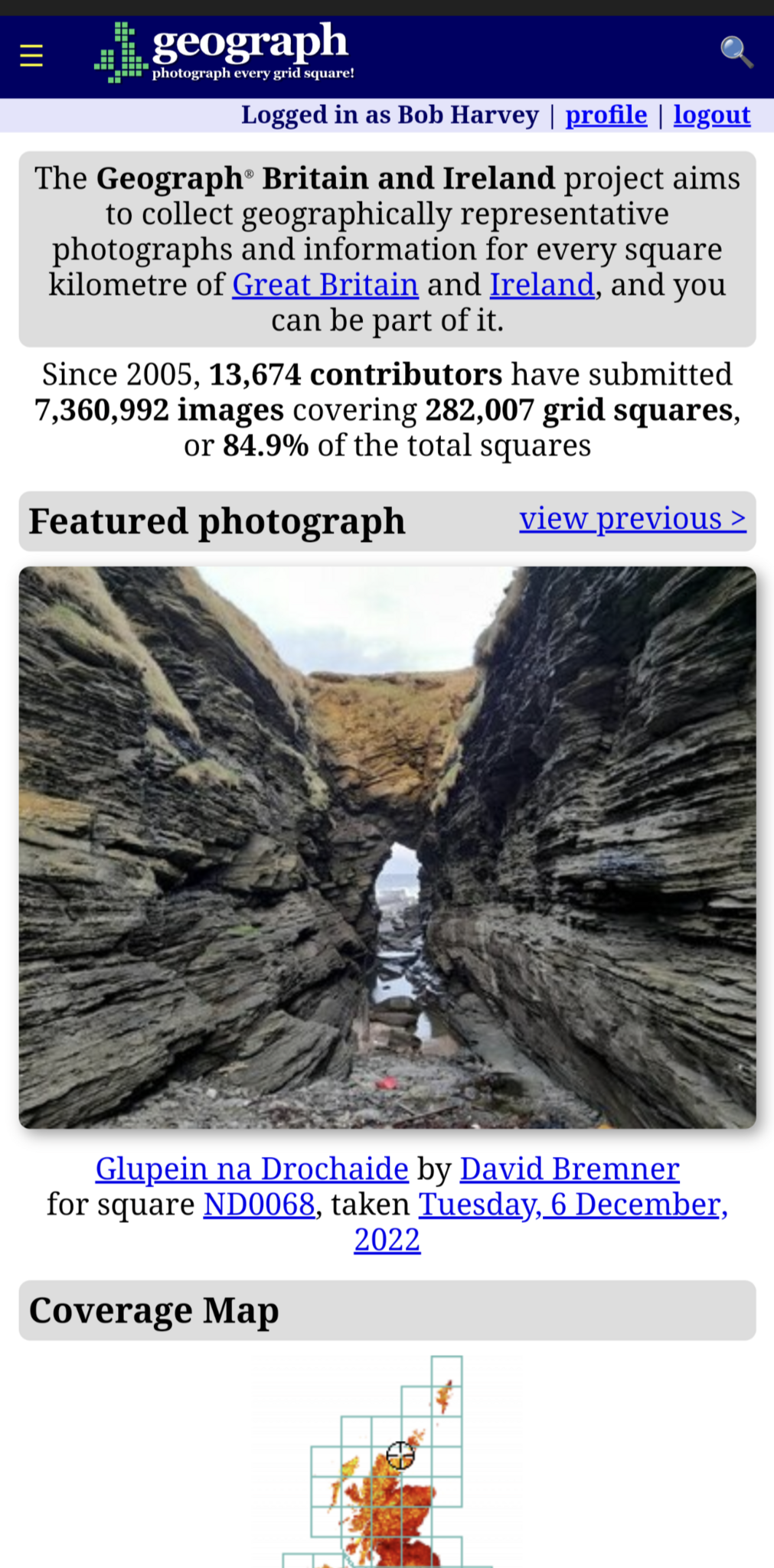Go to the geograph home logo

(224, 52)
